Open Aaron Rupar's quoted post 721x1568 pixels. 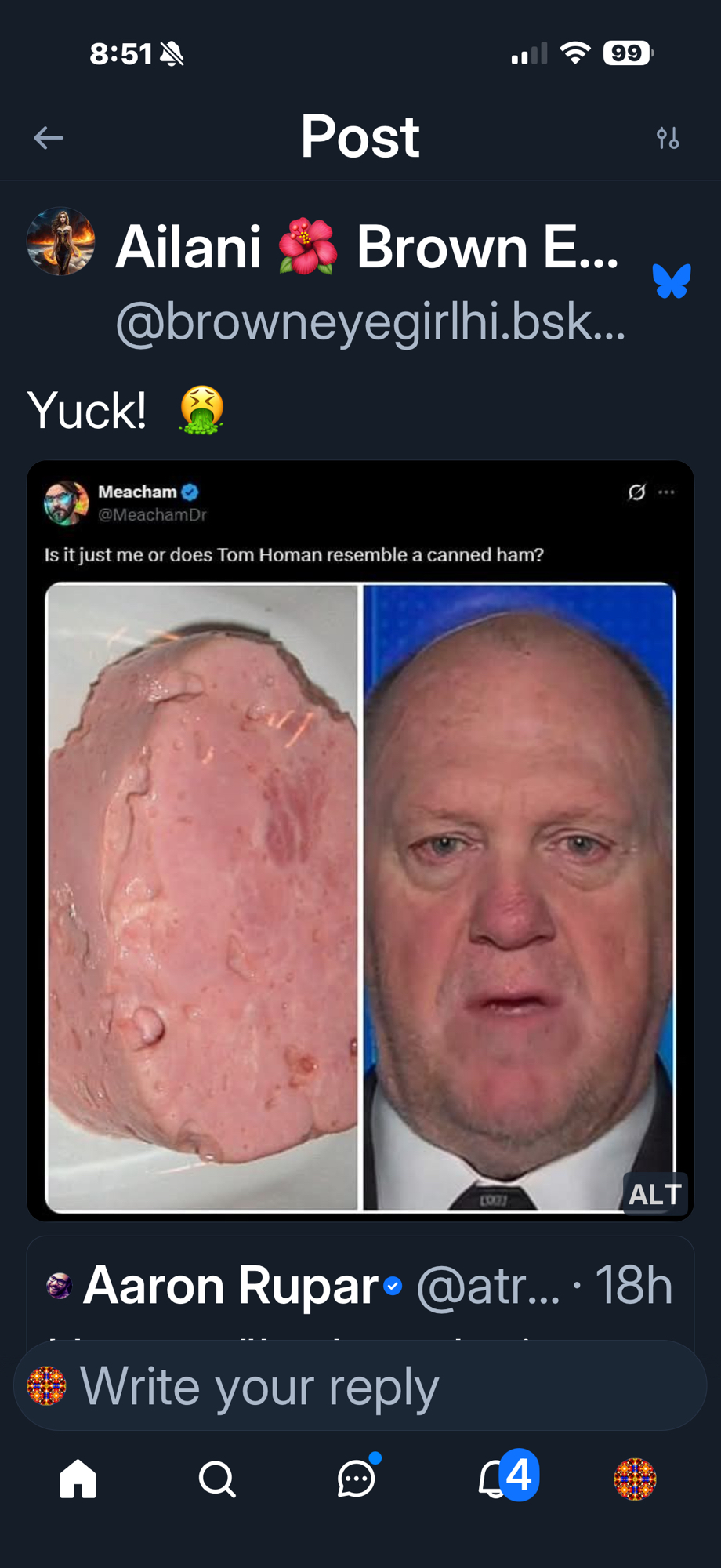pos(360,1286)
